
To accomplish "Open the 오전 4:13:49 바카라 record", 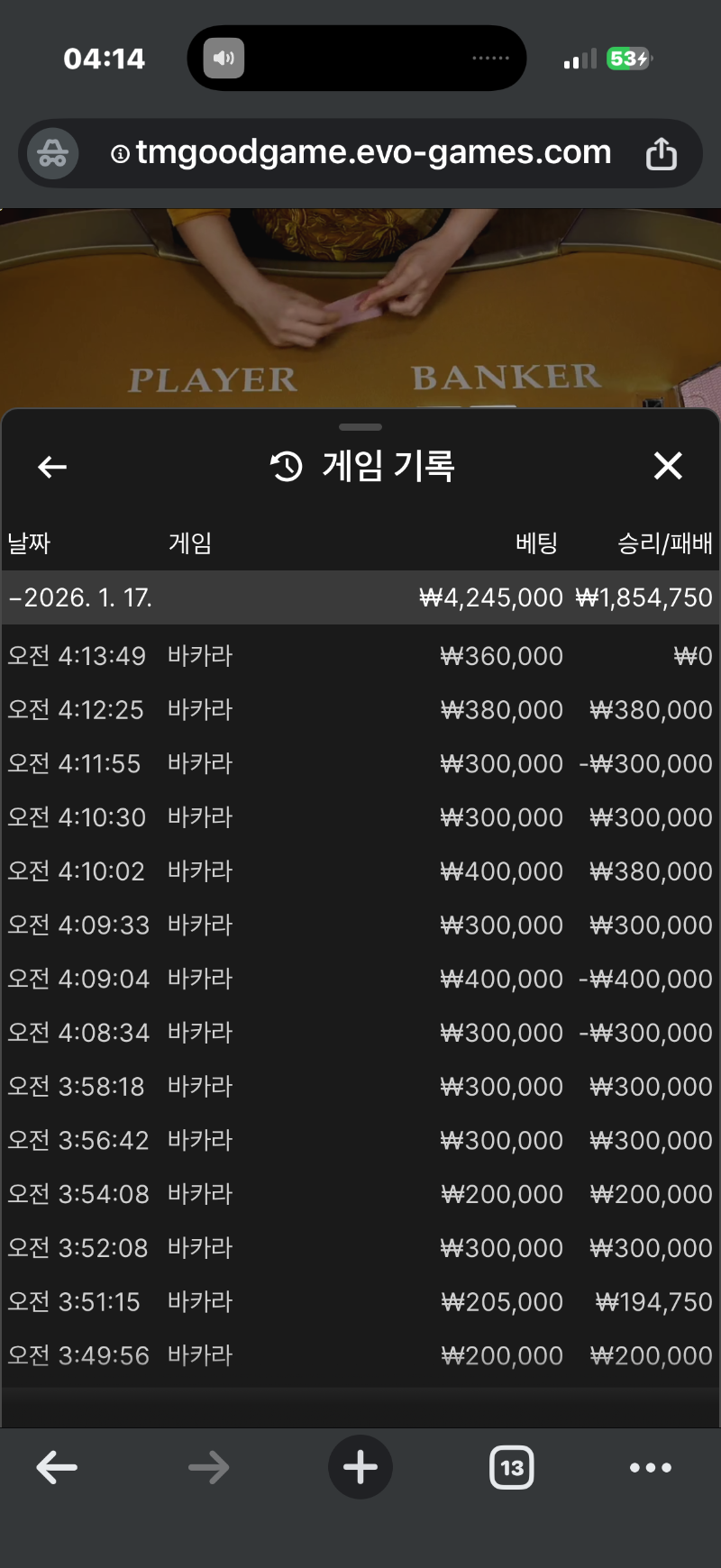I will (x=360, y=656).
